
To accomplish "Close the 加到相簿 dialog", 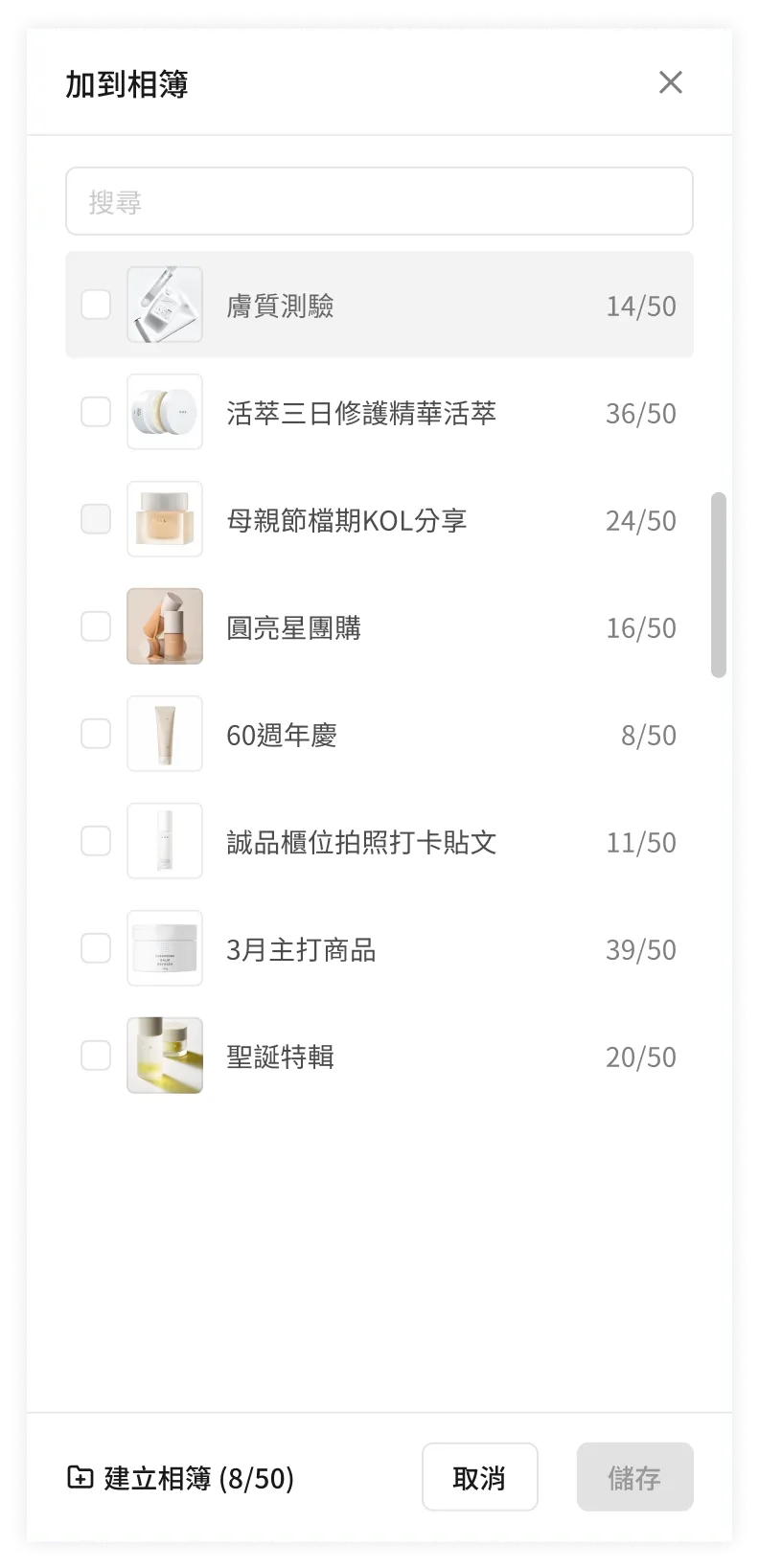I will [671, 82].
